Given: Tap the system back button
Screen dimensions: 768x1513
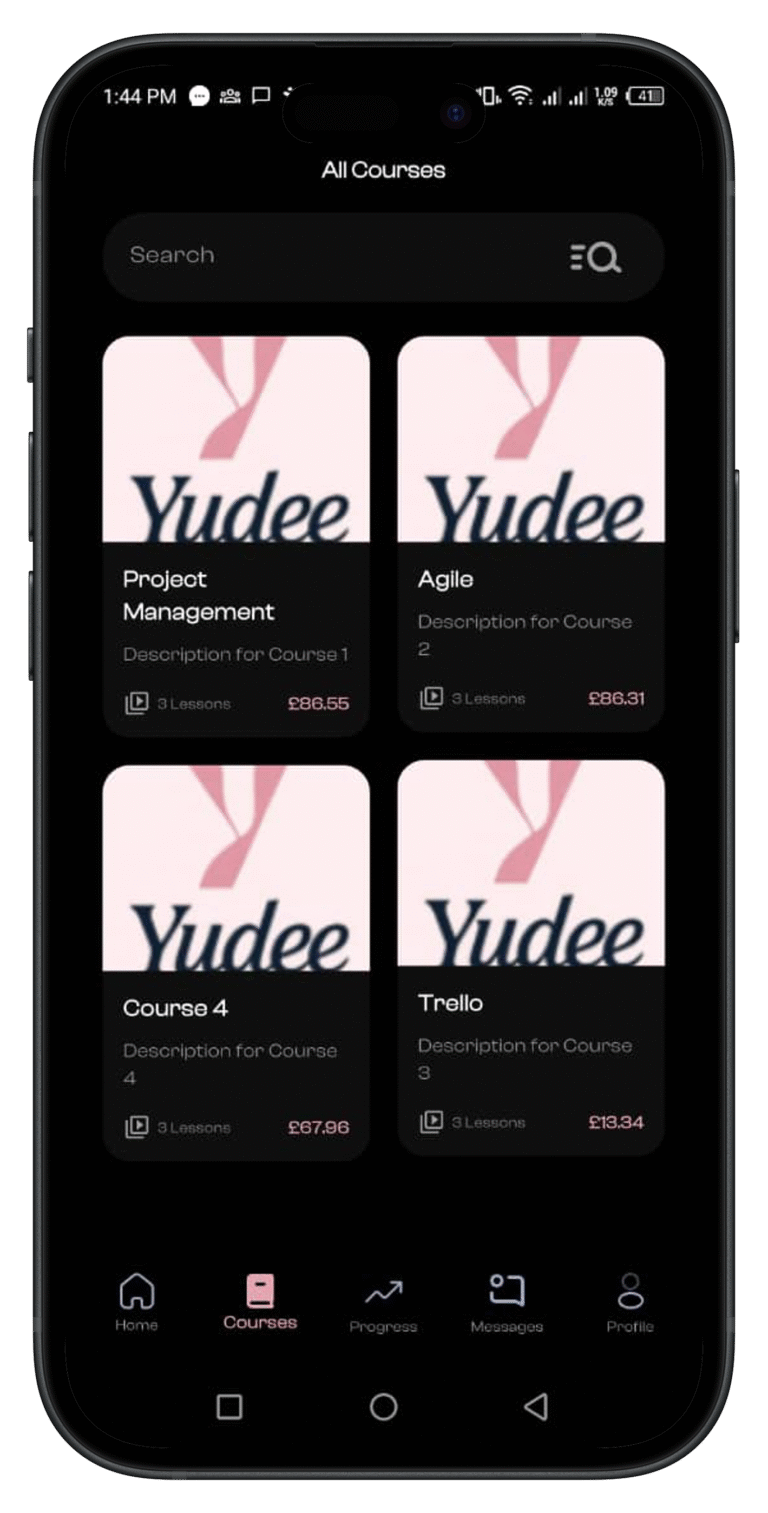Looking at the screenshot, I should [x=536, y=1407].
